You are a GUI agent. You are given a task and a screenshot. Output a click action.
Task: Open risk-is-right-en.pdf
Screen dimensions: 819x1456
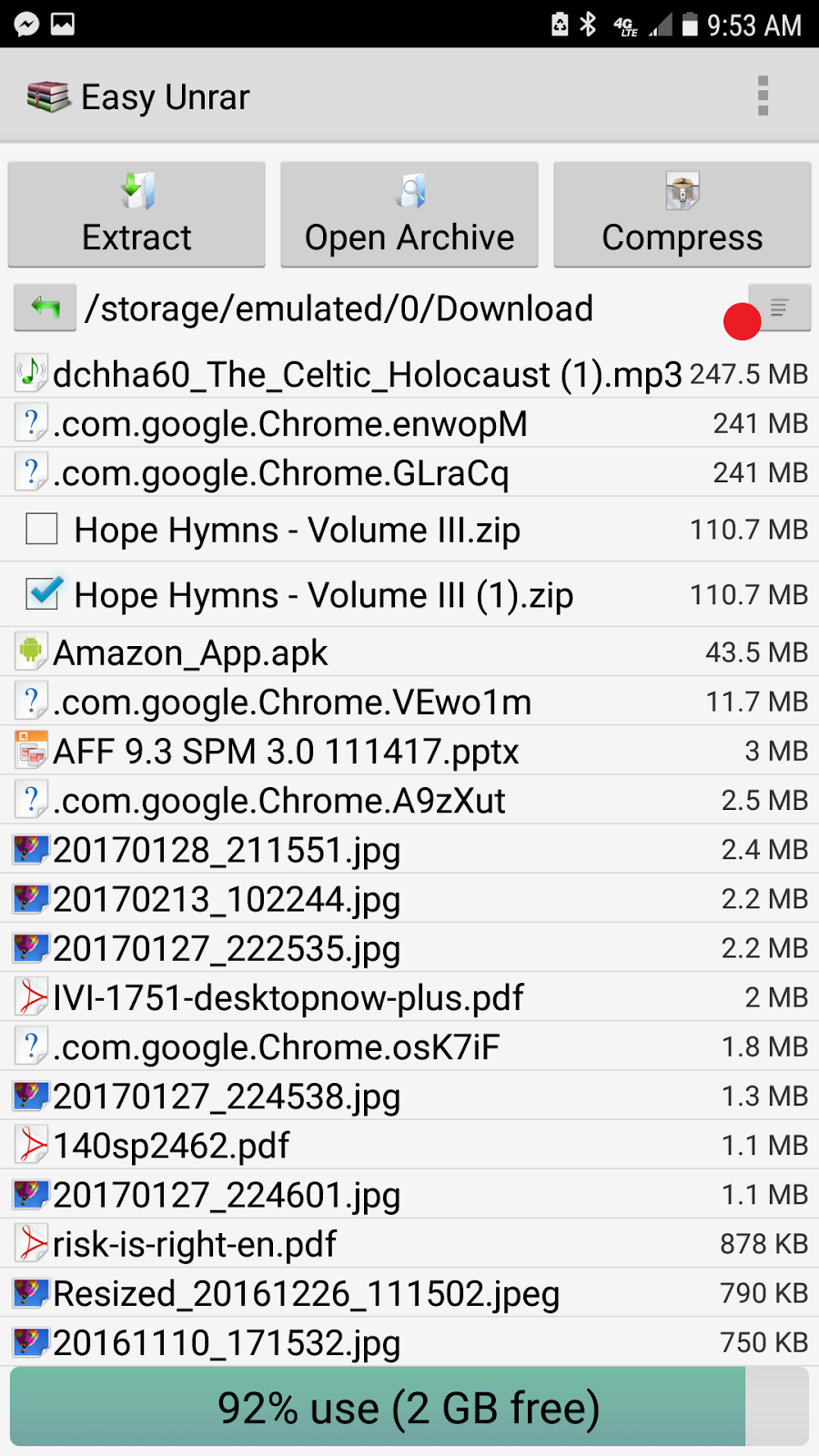pos(409,1242)
